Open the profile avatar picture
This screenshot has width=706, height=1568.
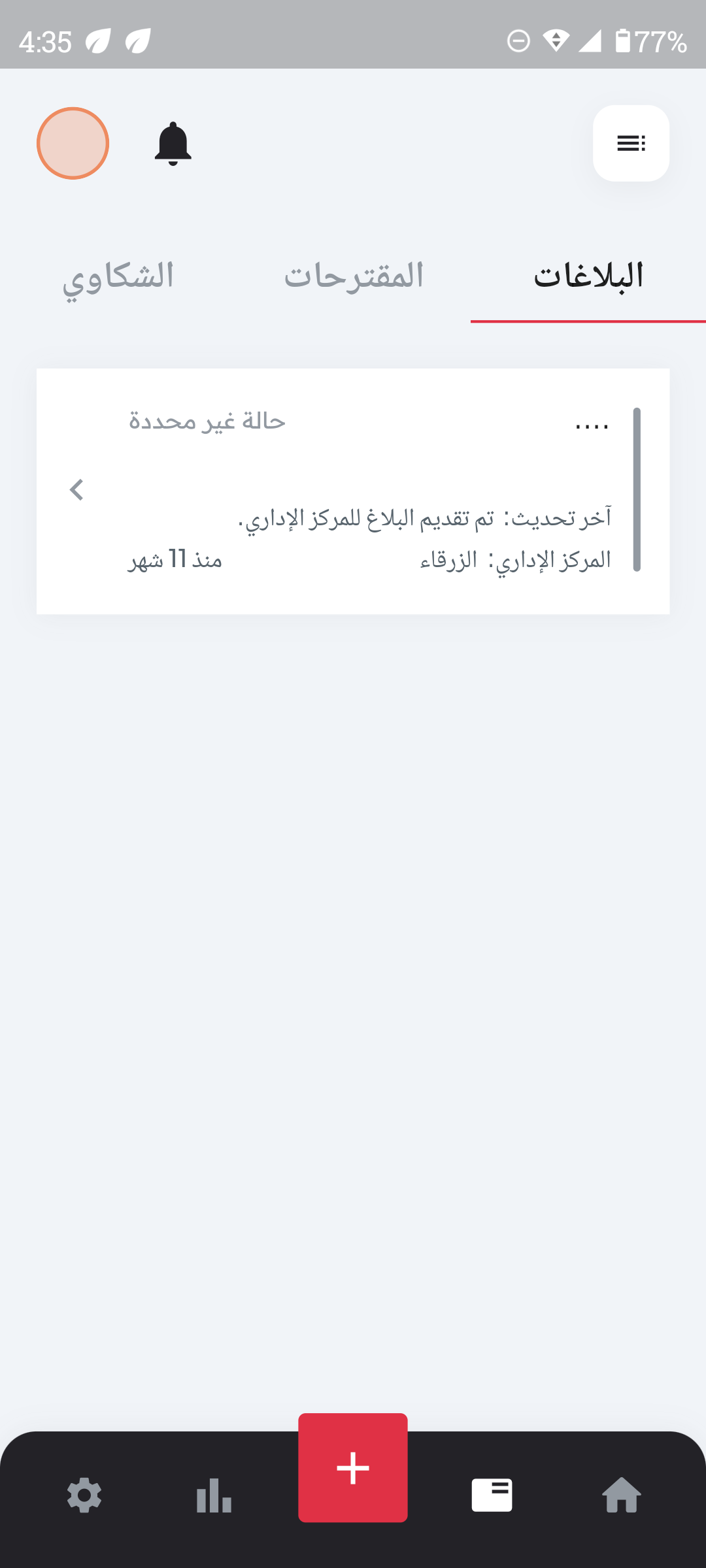tap(73, 143)
